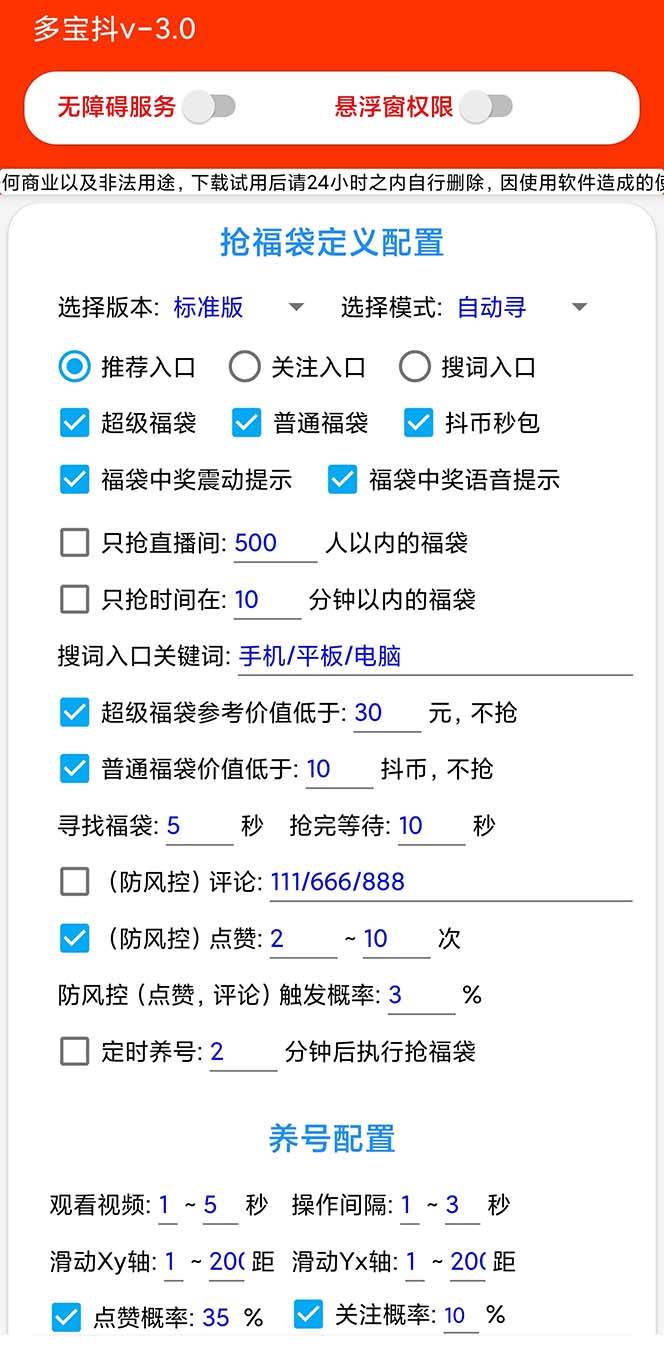This screenshot has height=1345, width=664.
Task: Turn on the 悬浮窗权限 switch
Action: point(487,107)
